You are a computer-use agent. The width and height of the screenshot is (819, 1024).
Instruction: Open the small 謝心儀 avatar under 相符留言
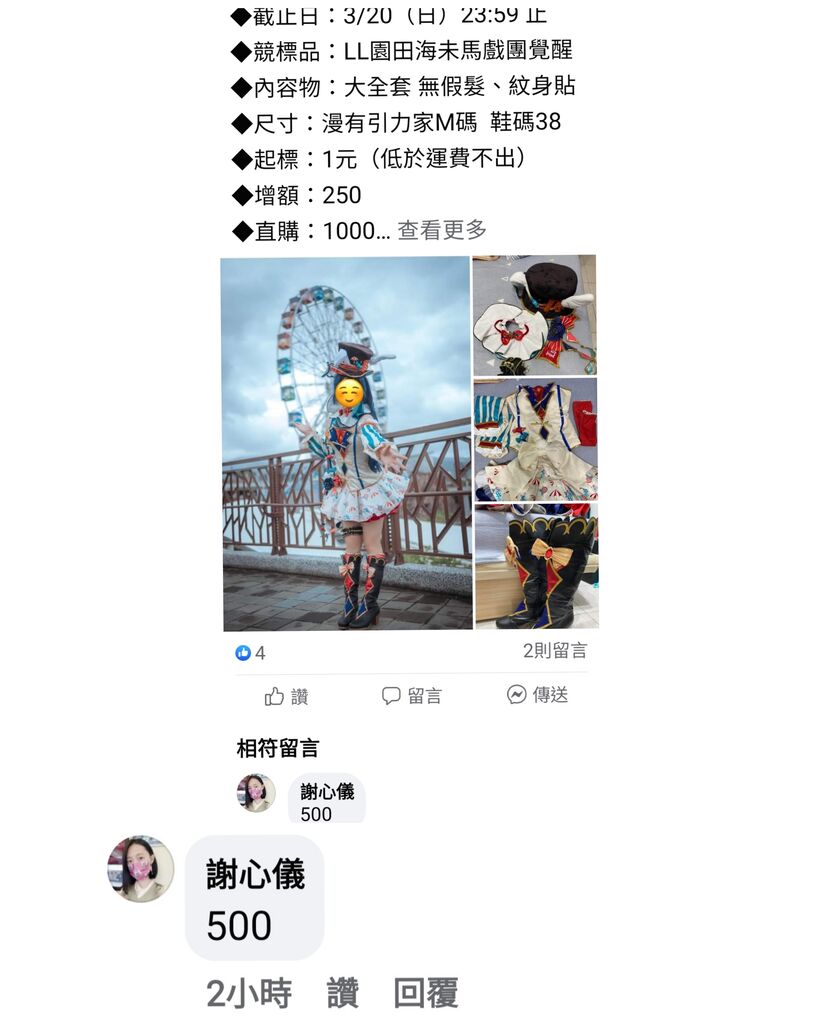tap(256, 793)
